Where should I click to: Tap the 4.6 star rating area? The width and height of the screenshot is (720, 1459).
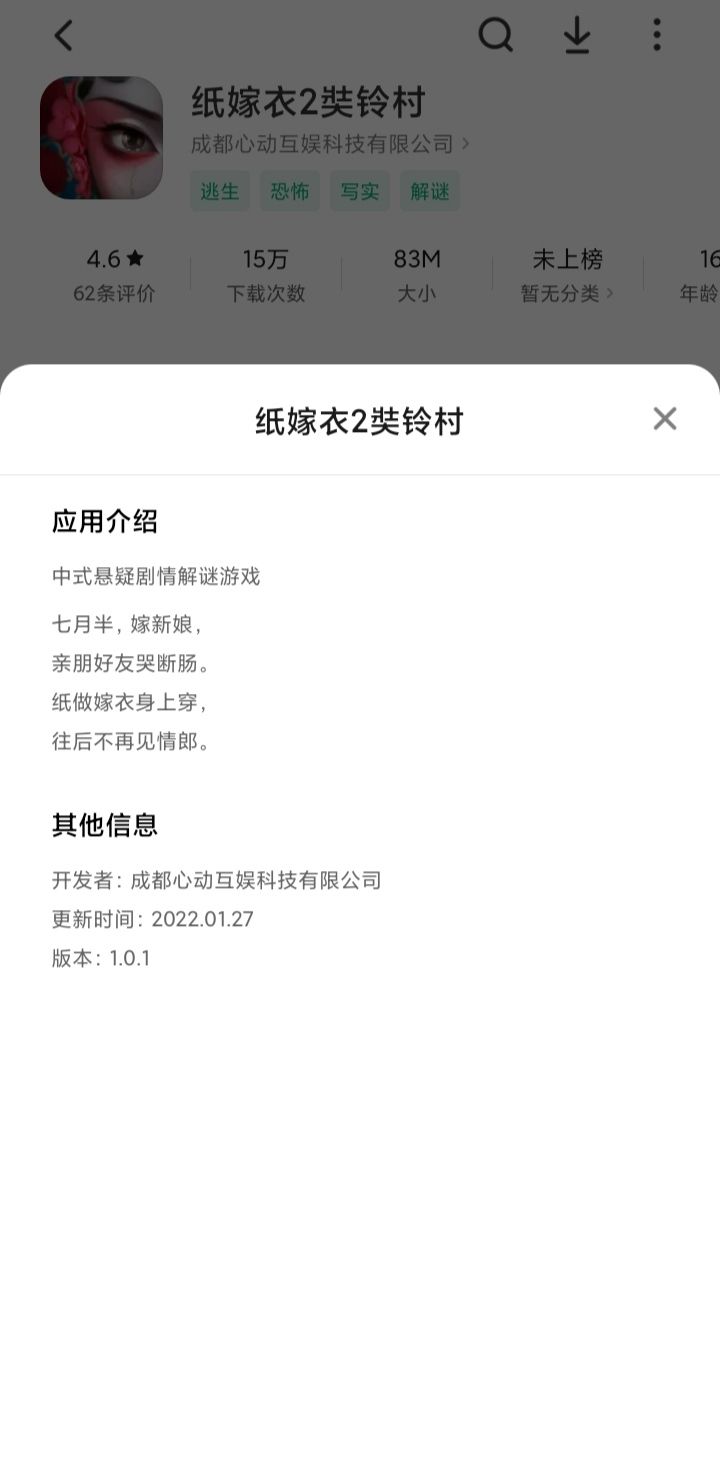pos(113,259)
